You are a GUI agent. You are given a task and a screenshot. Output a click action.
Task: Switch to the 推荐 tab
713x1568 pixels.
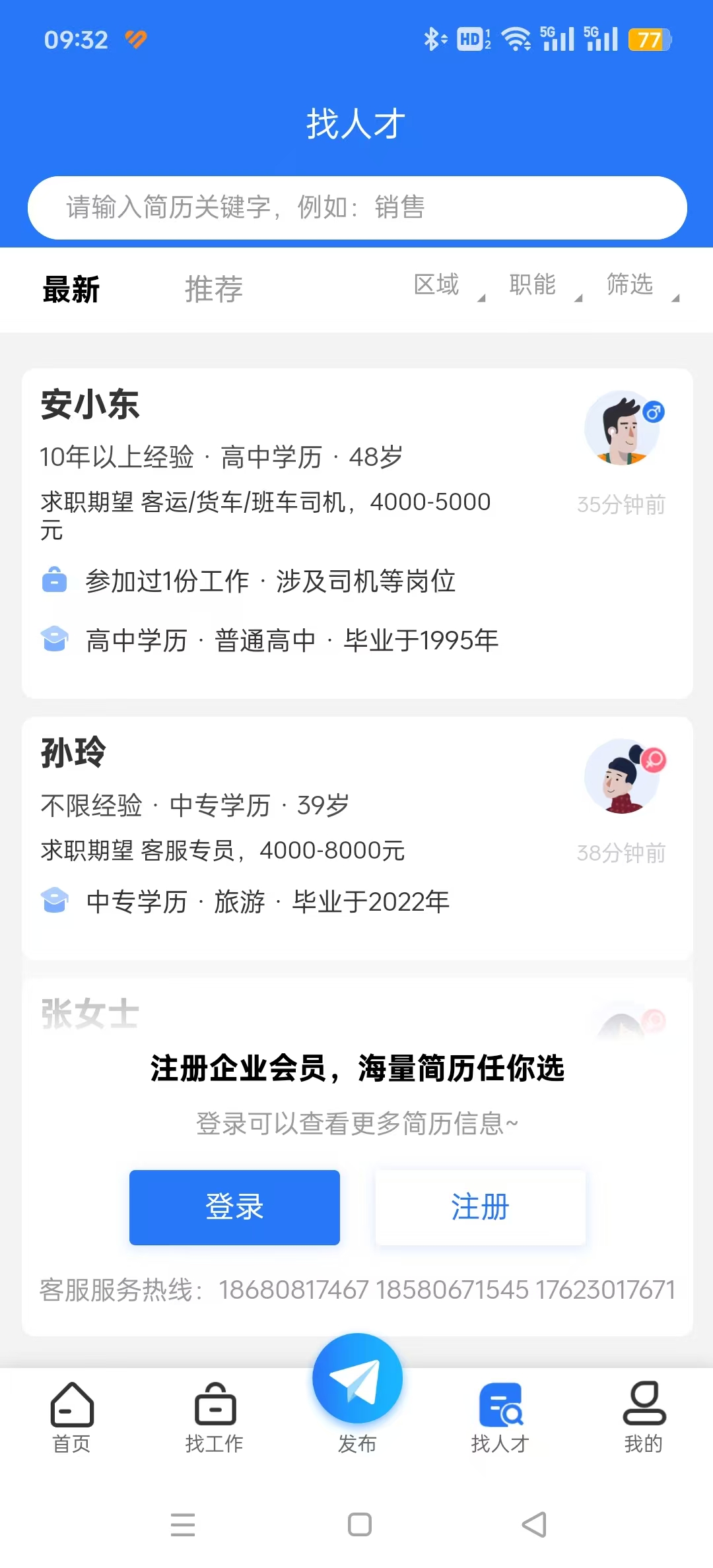coord(213,290)
